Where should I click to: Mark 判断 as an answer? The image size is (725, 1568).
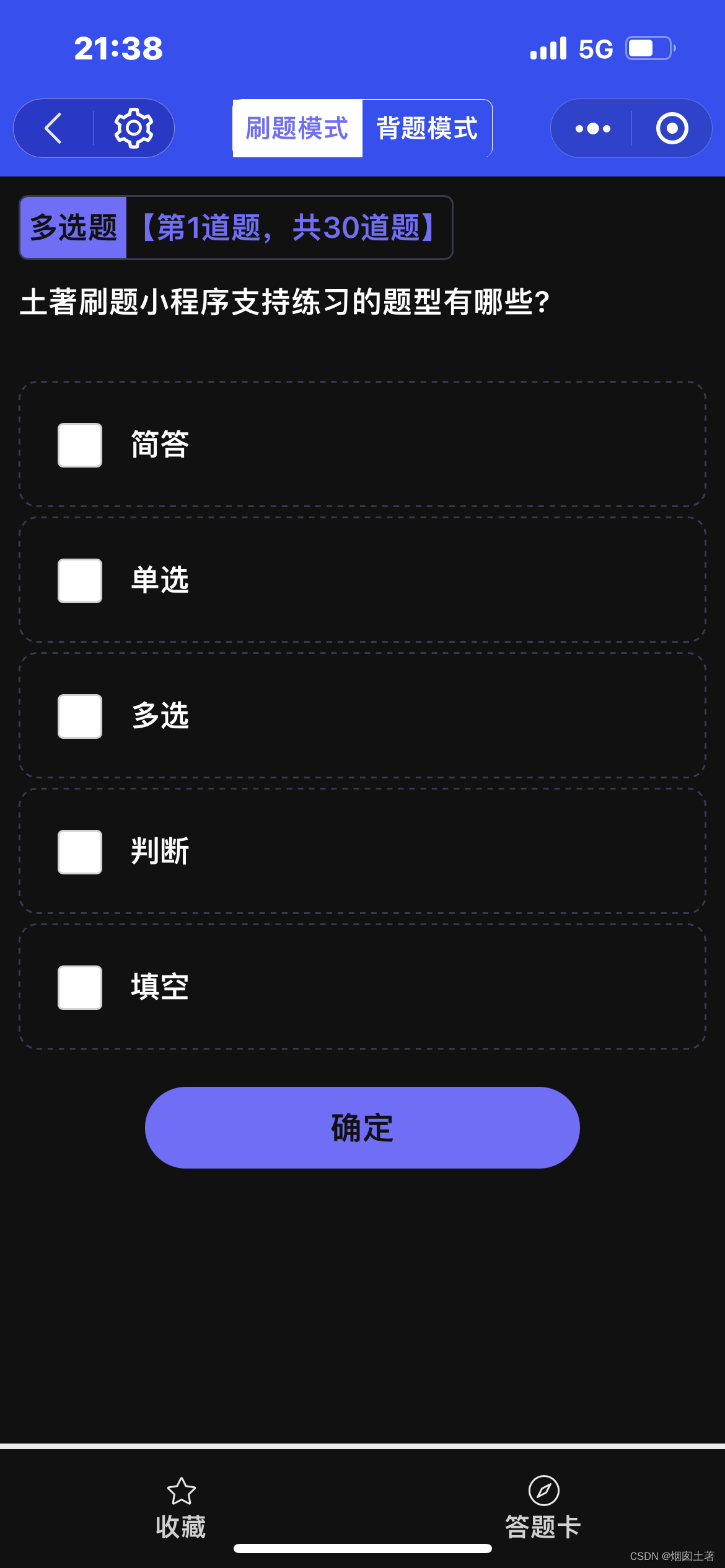[80, 852]
